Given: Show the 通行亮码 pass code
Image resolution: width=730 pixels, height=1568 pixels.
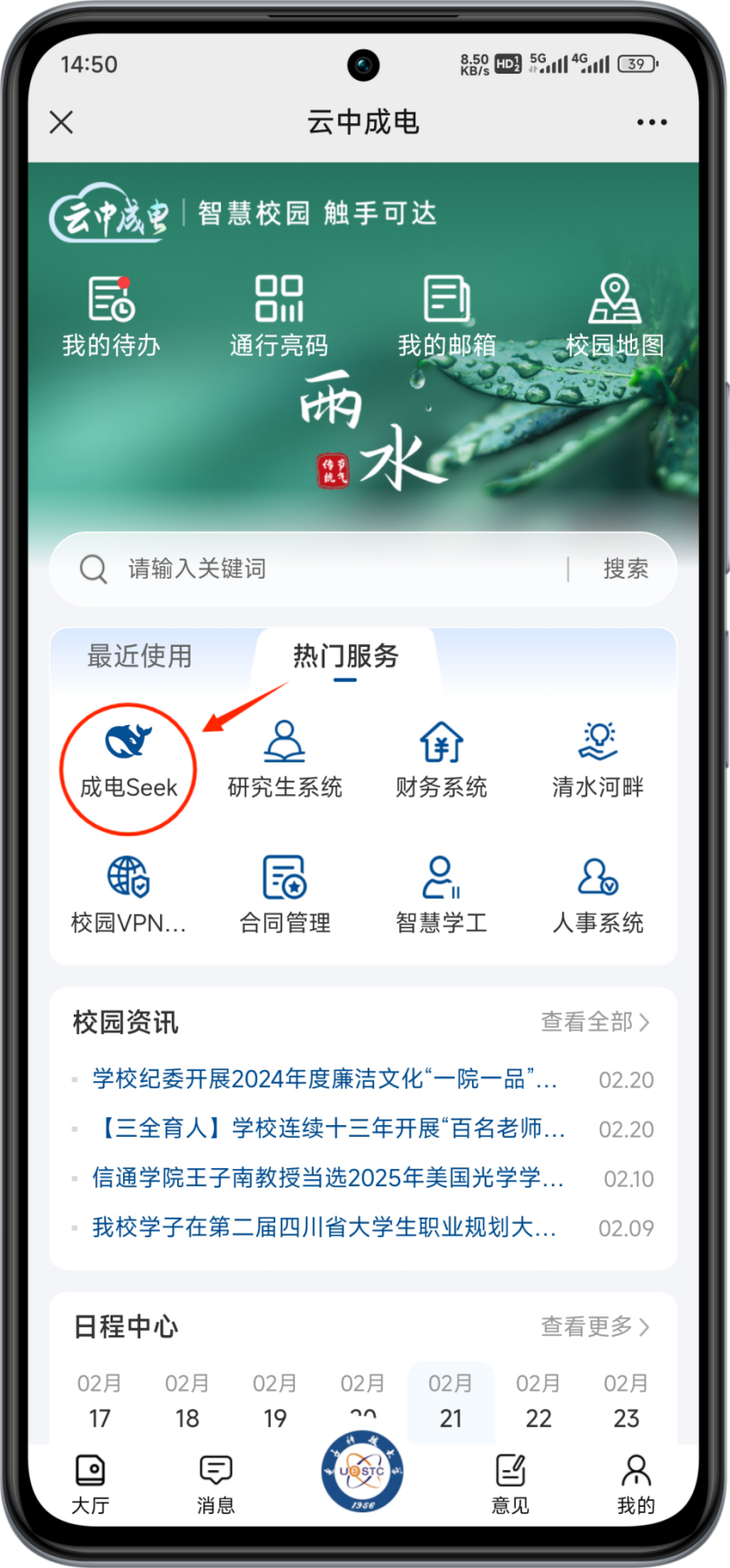Looking at the screenshot, I should tap(279, 316).
